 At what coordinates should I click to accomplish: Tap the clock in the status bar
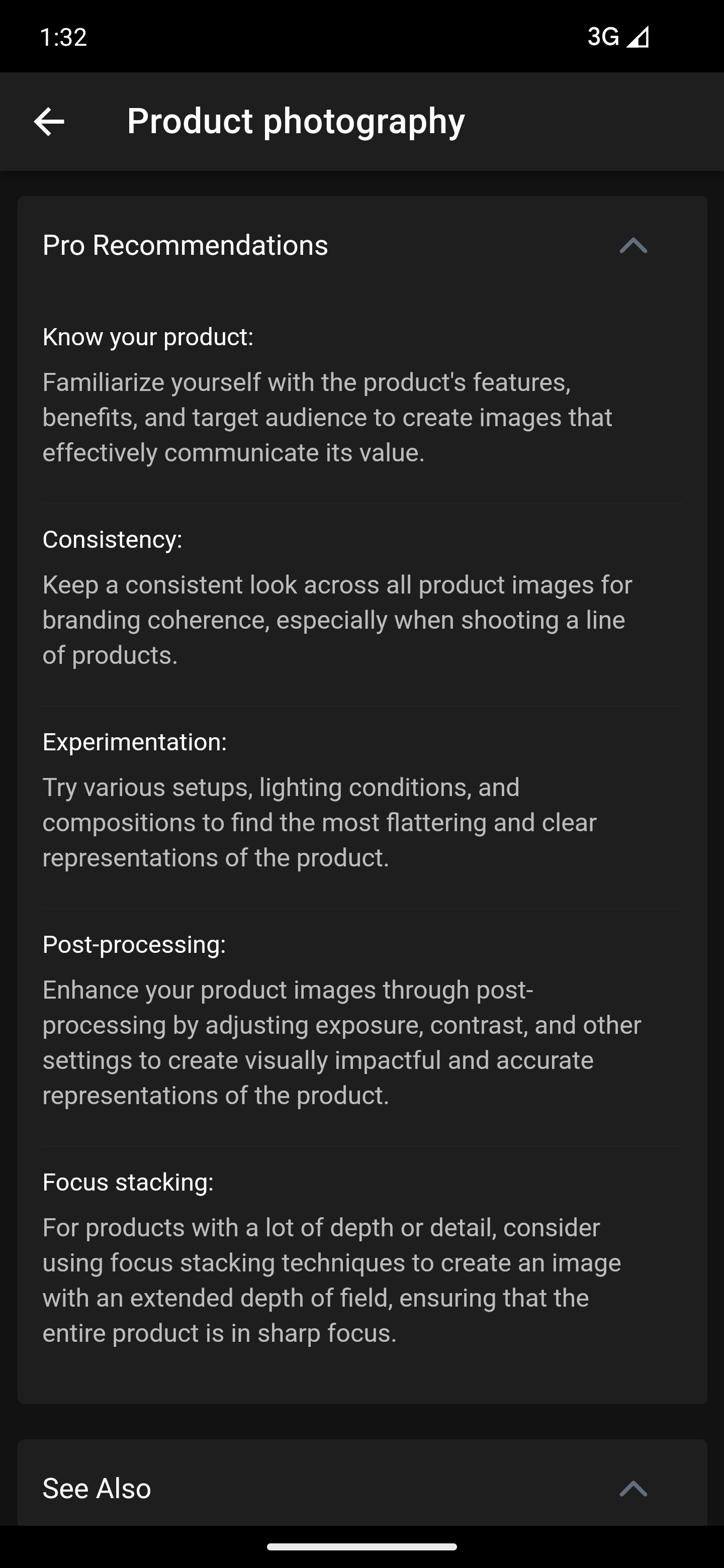(63, 37)
